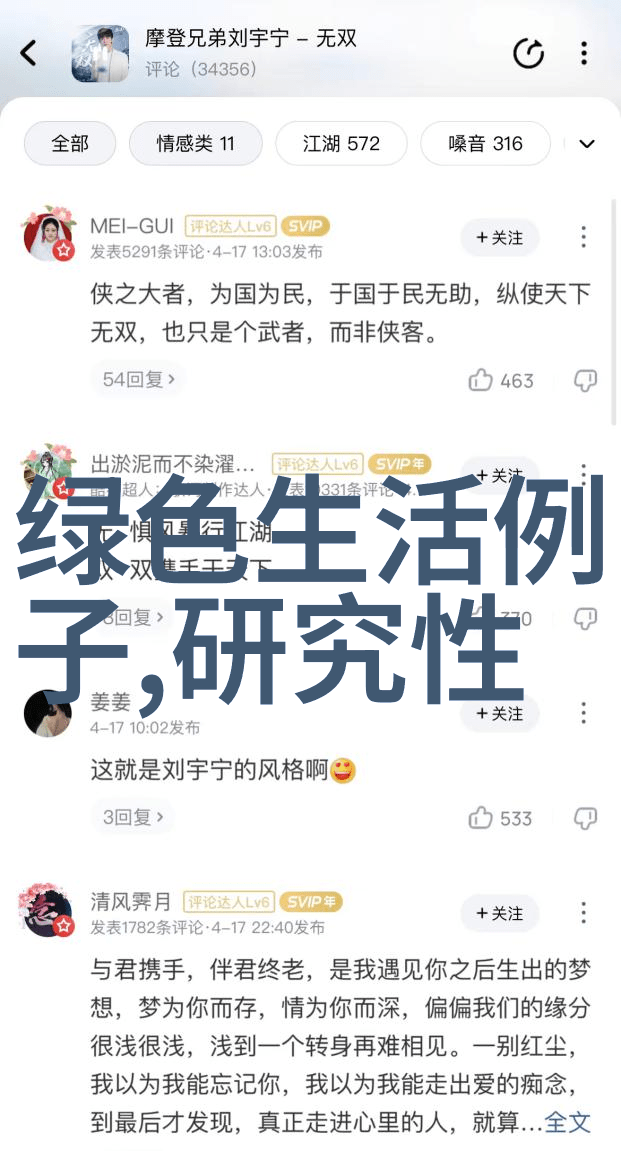Image resolution: width=621 pixels, height=1151 pixels.
Task: Filter comments by 江湖 572
Action: (341, 144)
